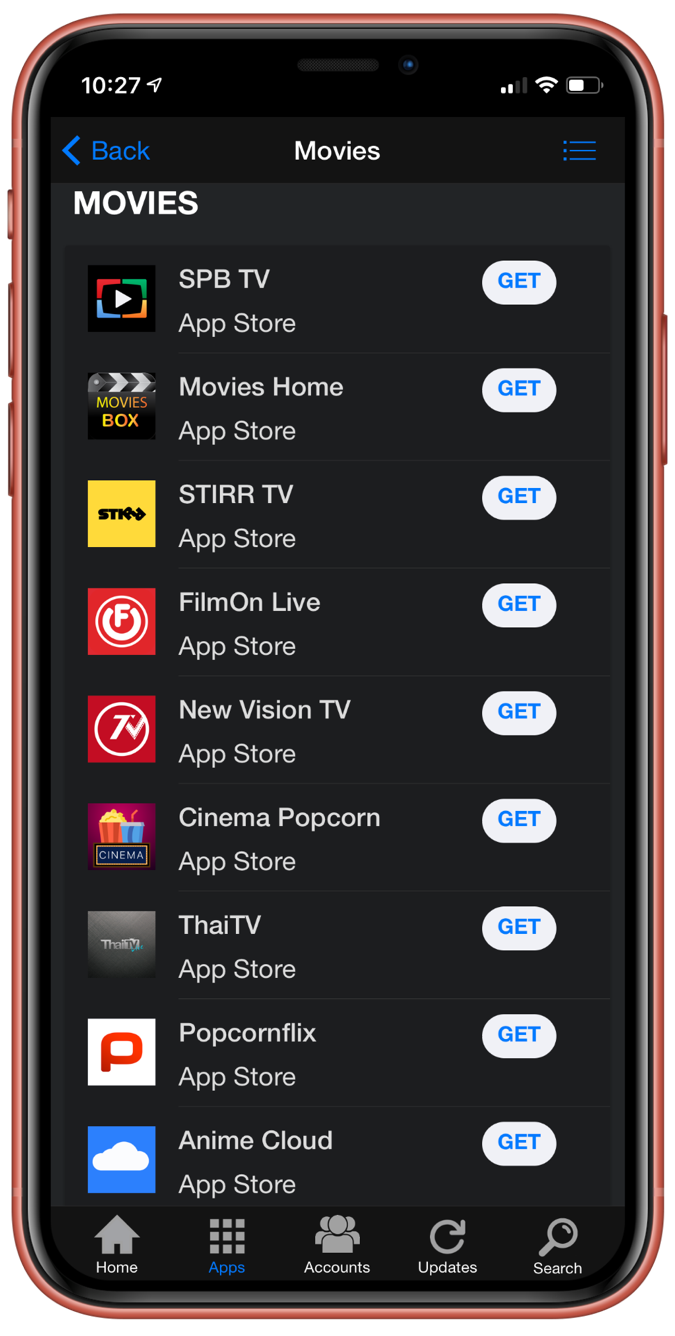Get the Anime Cloud app
The width and height of the screenshot is (675, 1336).
[518, 1143]
